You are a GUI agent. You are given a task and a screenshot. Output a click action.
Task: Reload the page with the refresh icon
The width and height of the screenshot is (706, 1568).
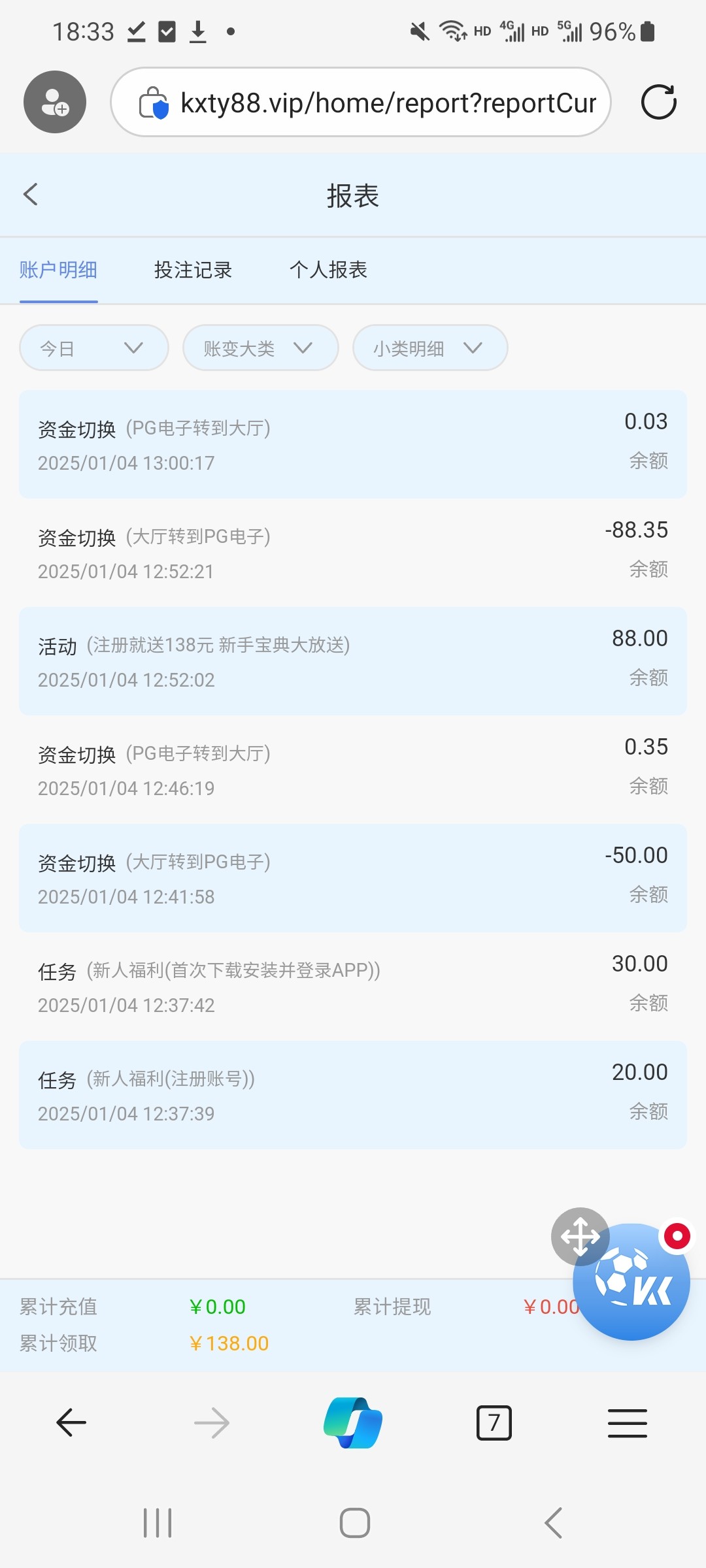[x=658, y=102]
